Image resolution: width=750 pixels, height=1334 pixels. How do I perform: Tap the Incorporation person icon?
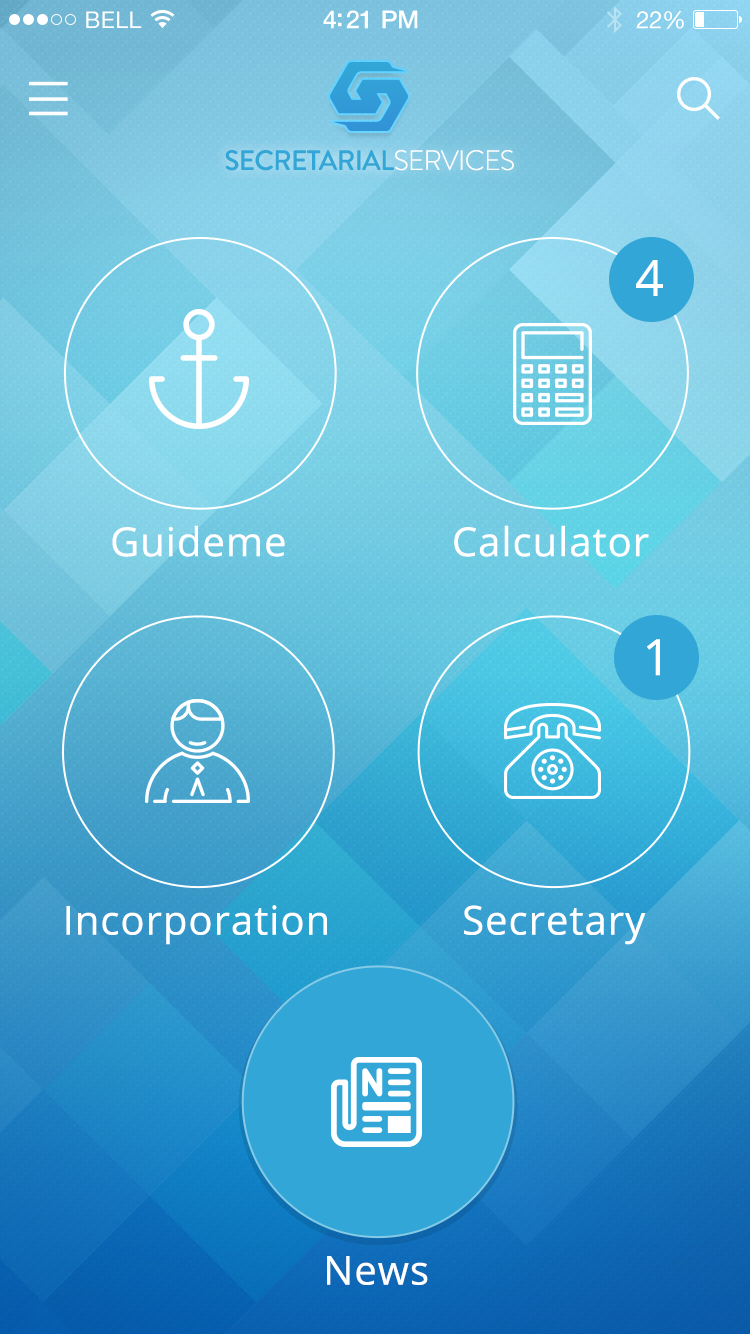(x=199, y=751)
